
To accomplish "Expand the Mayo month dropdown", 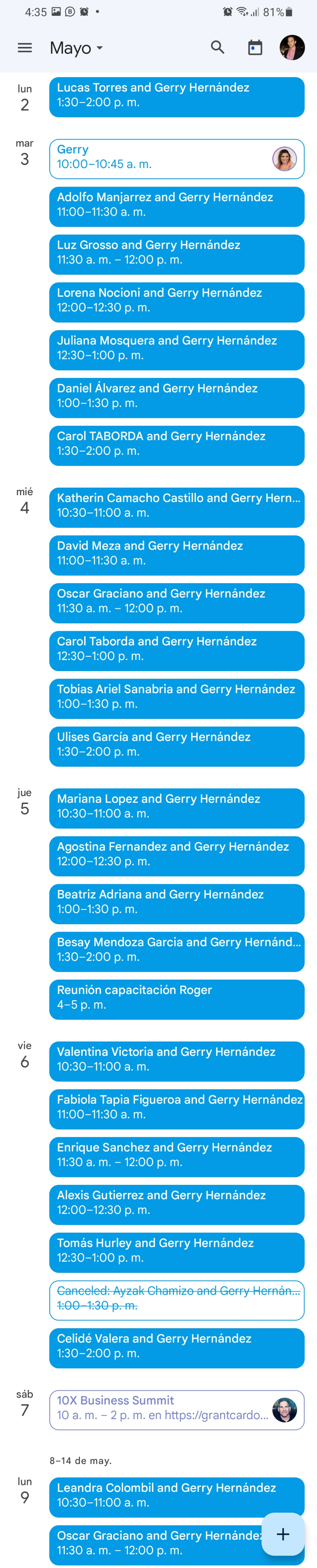I will (76, 48).
